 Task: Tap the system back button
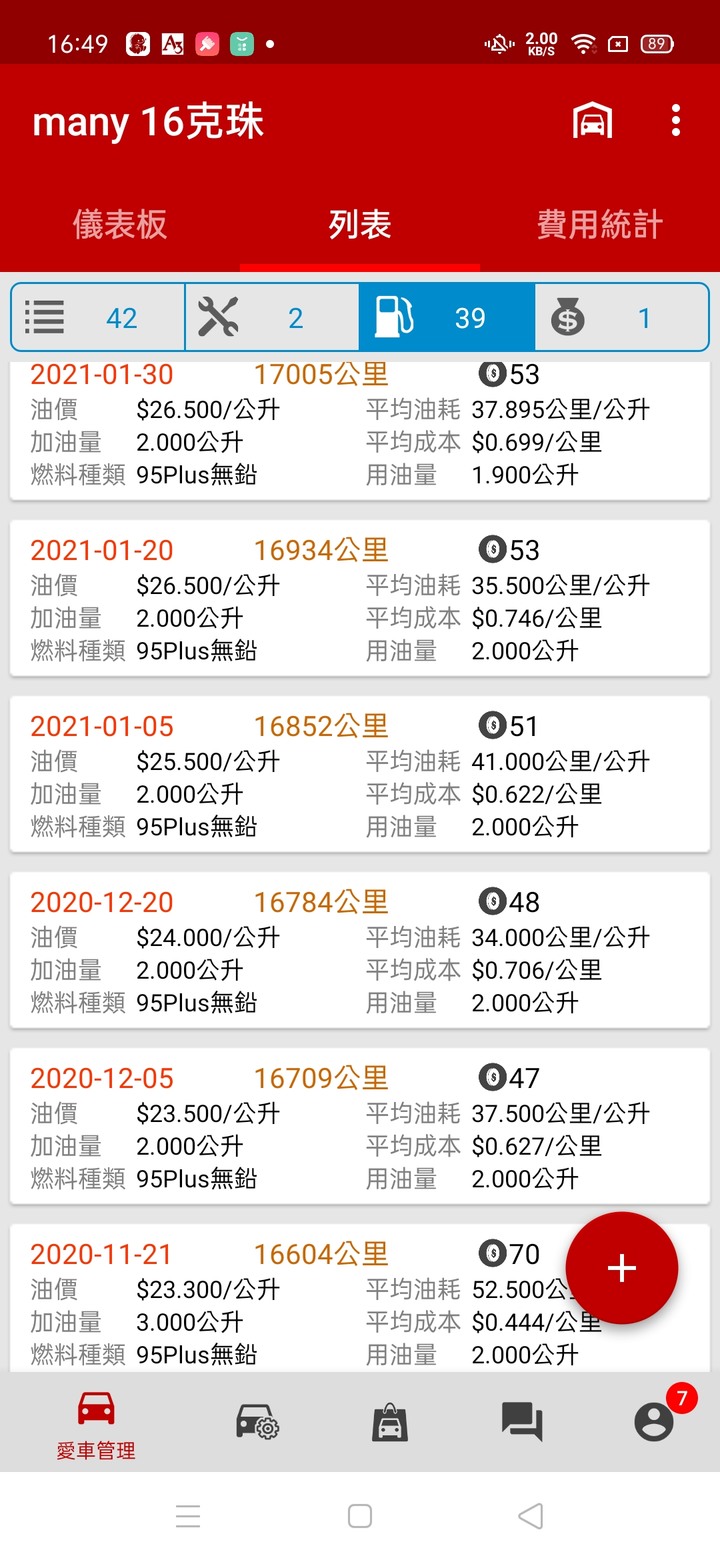[x=531, y=1516]
